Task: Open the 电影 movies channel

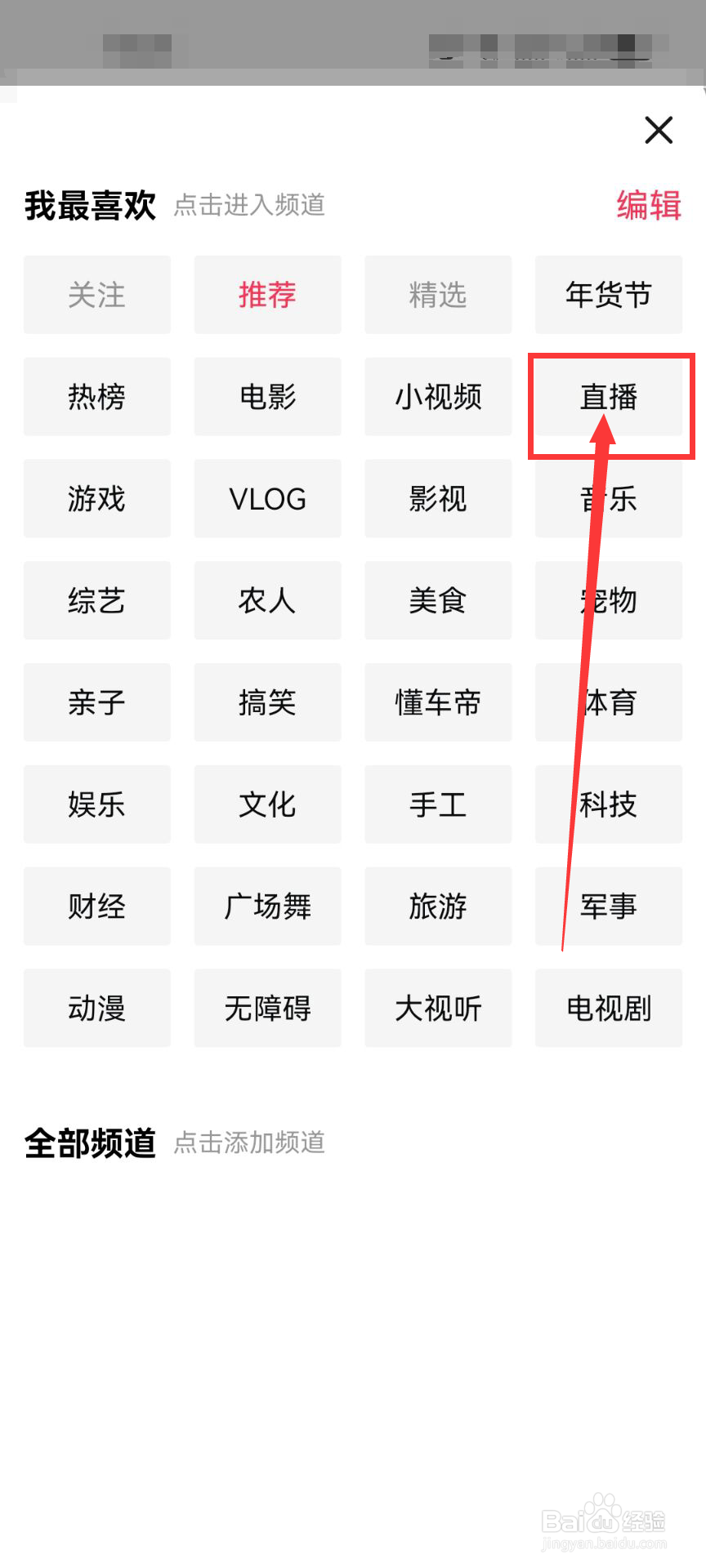Action: (x=267, y=397)
